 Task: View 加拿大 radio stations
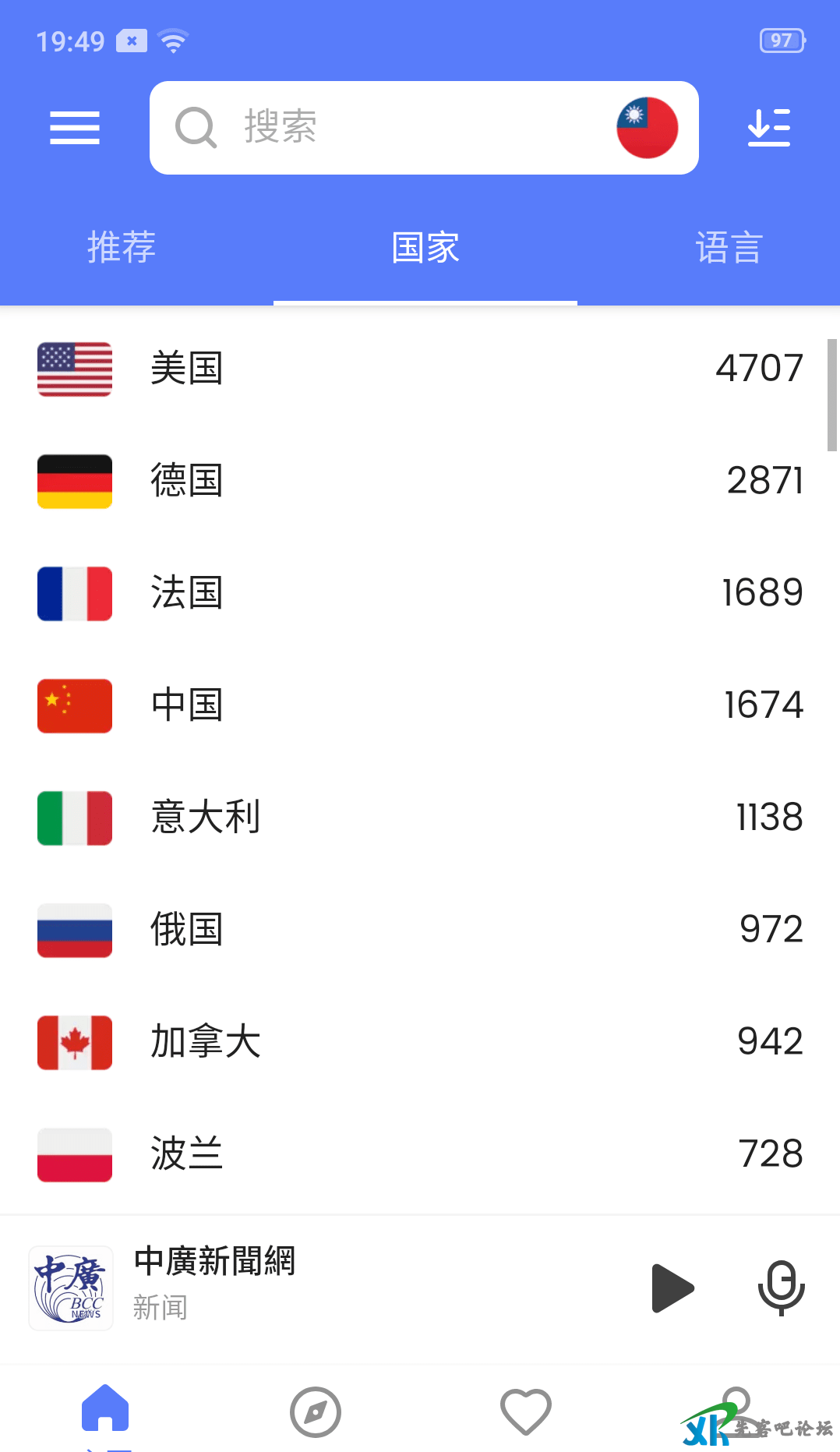420,1042
